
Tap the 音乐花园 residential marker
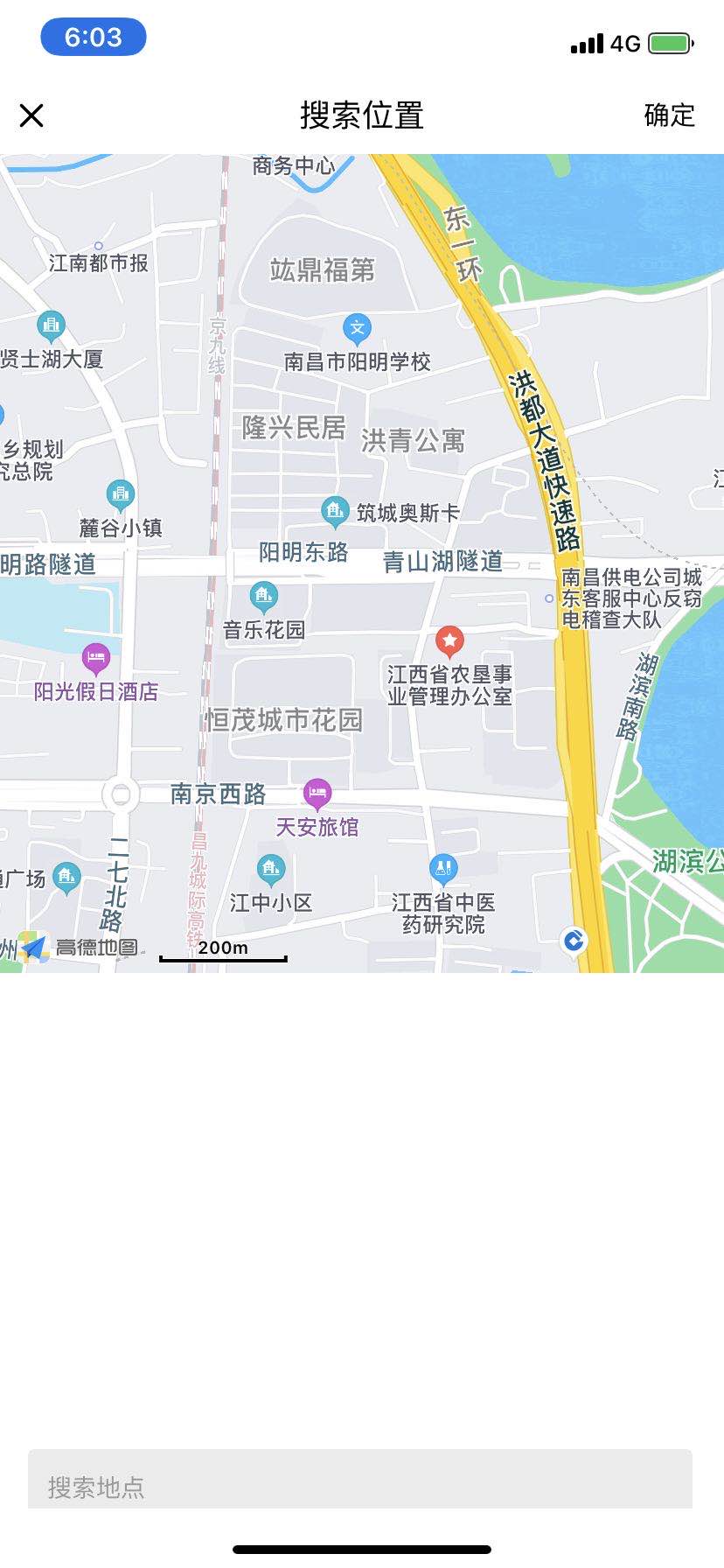(263, 597)
